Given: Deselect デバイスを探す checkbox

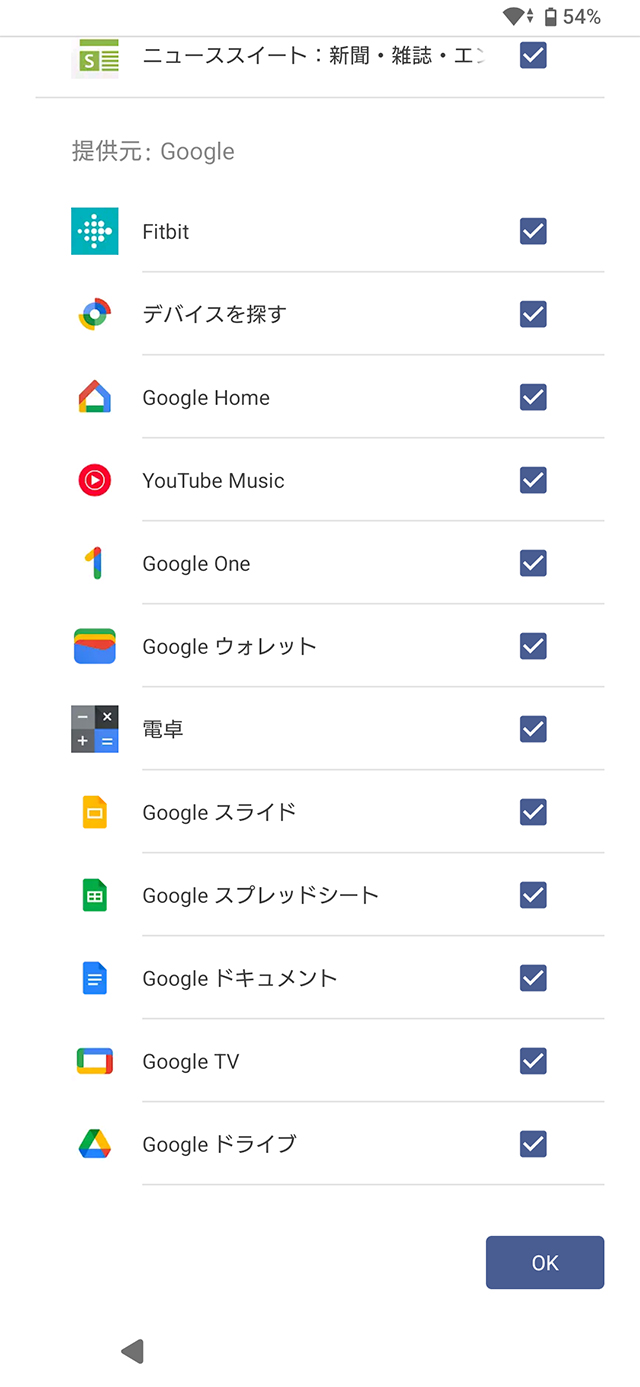Looking at the screenshot, I should [x=533, y=315].
